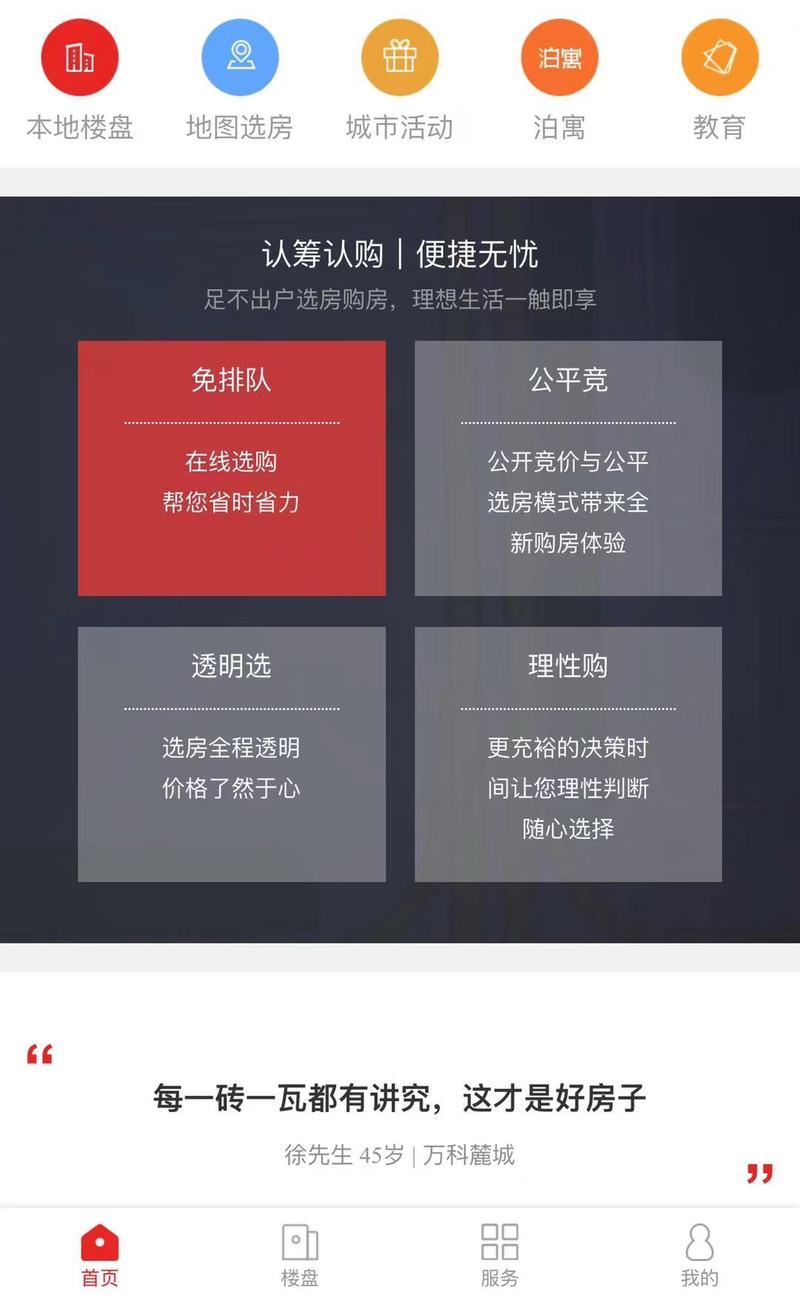Viewport: 800px width, 1304px height.
Task: Switch to the 首页 tab
Action: tap(100, 1256)
